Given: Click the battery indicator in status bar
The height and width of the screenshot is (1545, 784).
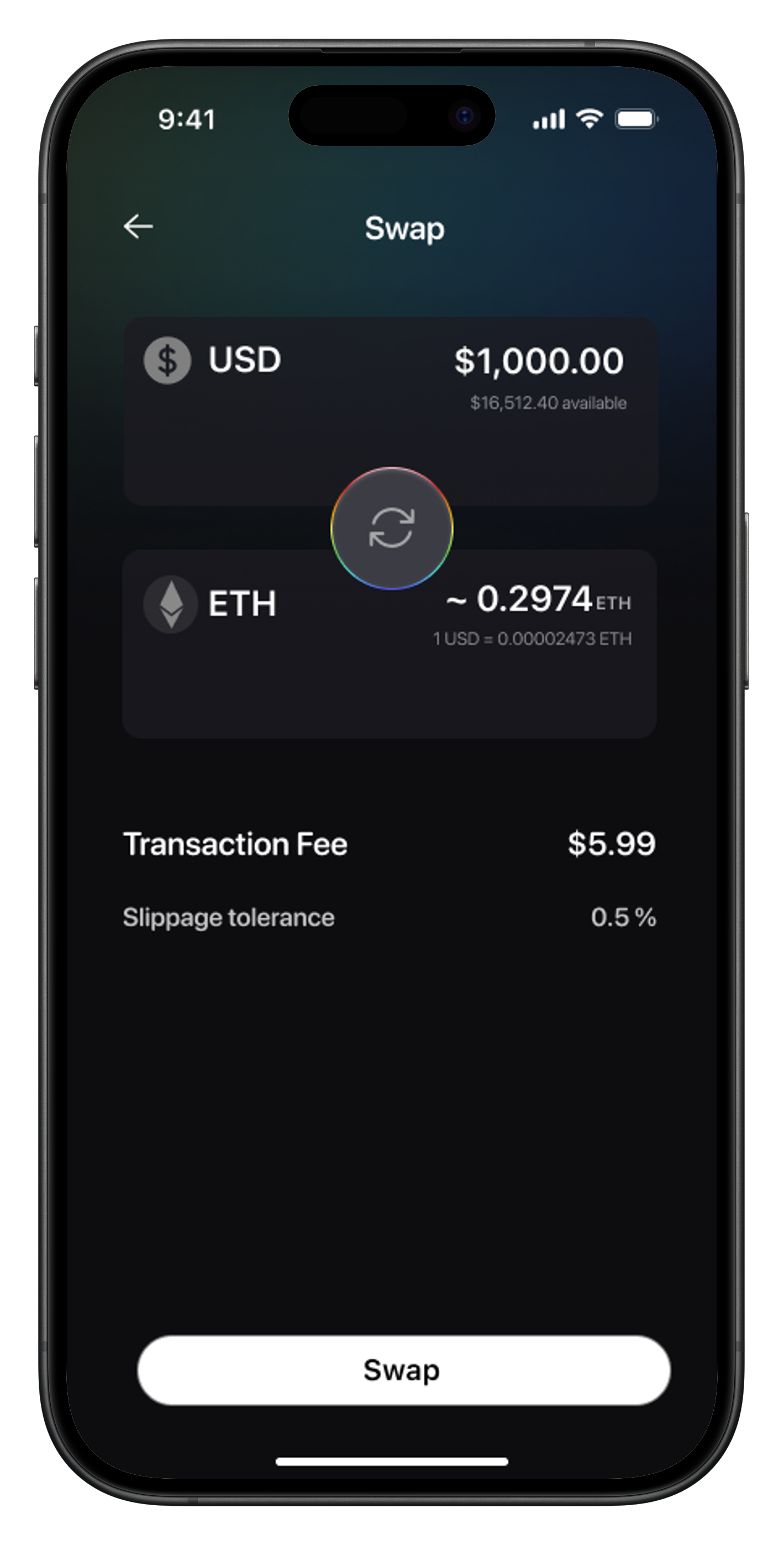Looking at the screenshot, I should coord(637,119).
